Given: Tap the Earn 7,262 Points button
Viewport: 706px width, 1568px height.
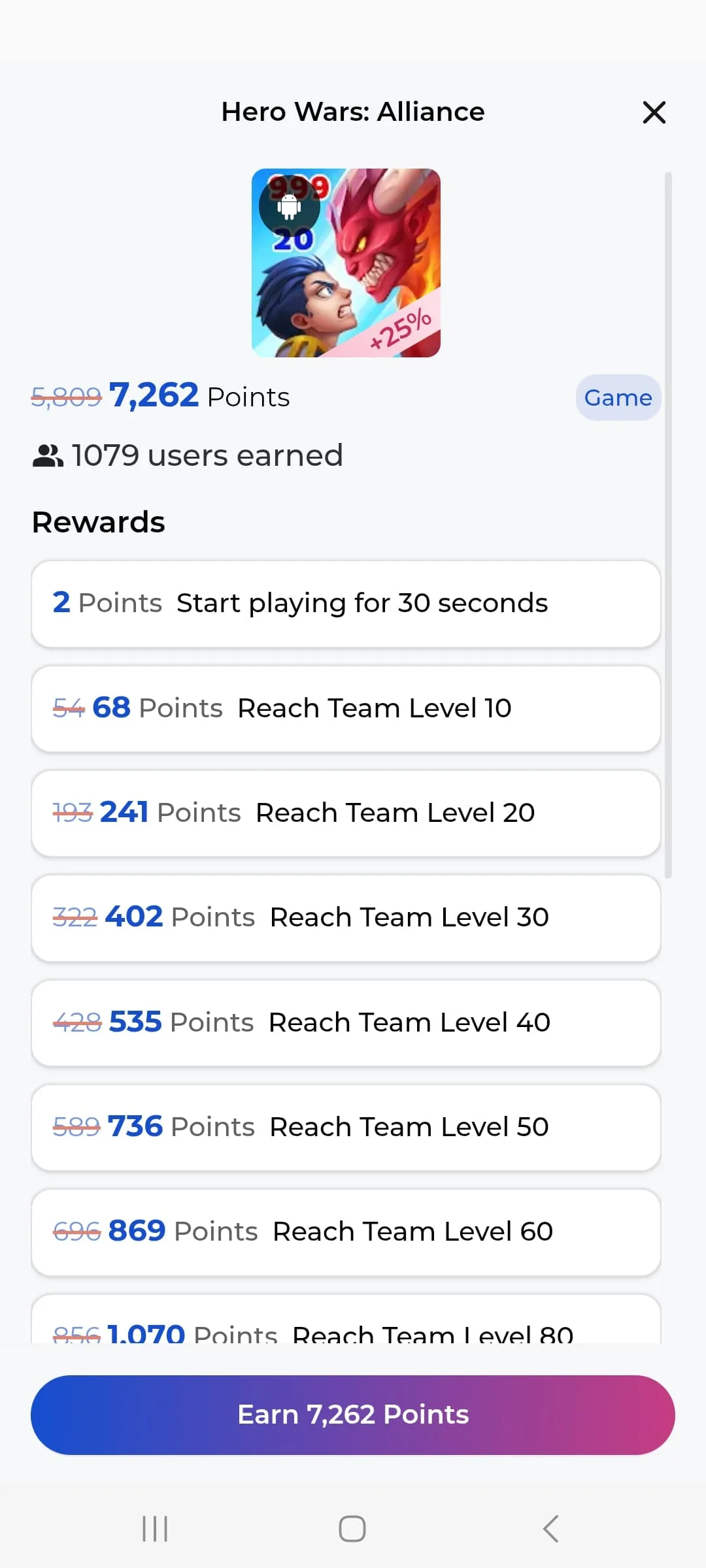Looking at the screenshot, I should click(x=353, y=1414).
